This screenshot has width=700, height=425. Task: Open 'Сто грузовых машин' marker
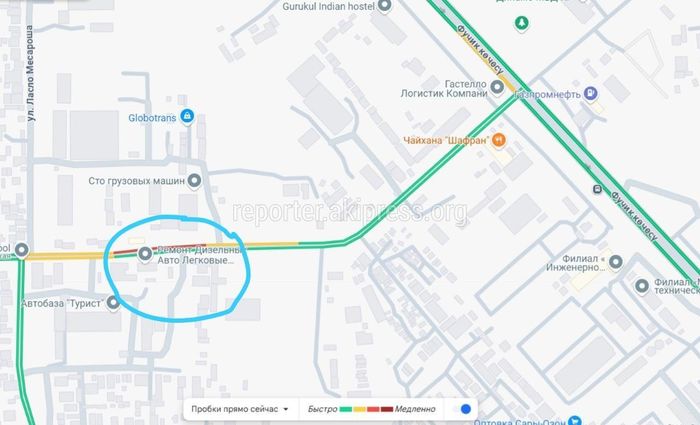pyautogui.click(x=195, y=181)
